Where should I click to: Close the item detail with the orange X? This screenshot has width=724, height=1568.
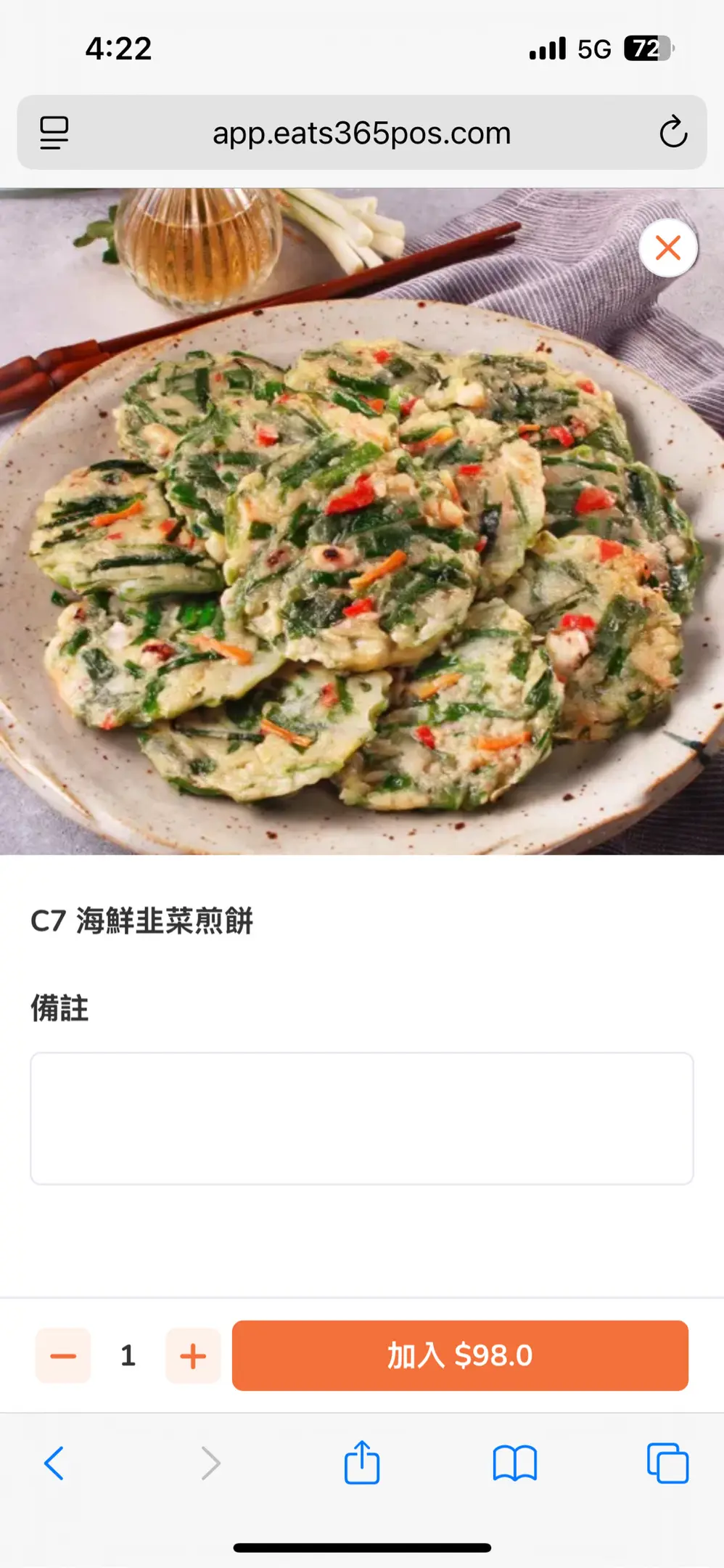point(667,248)
